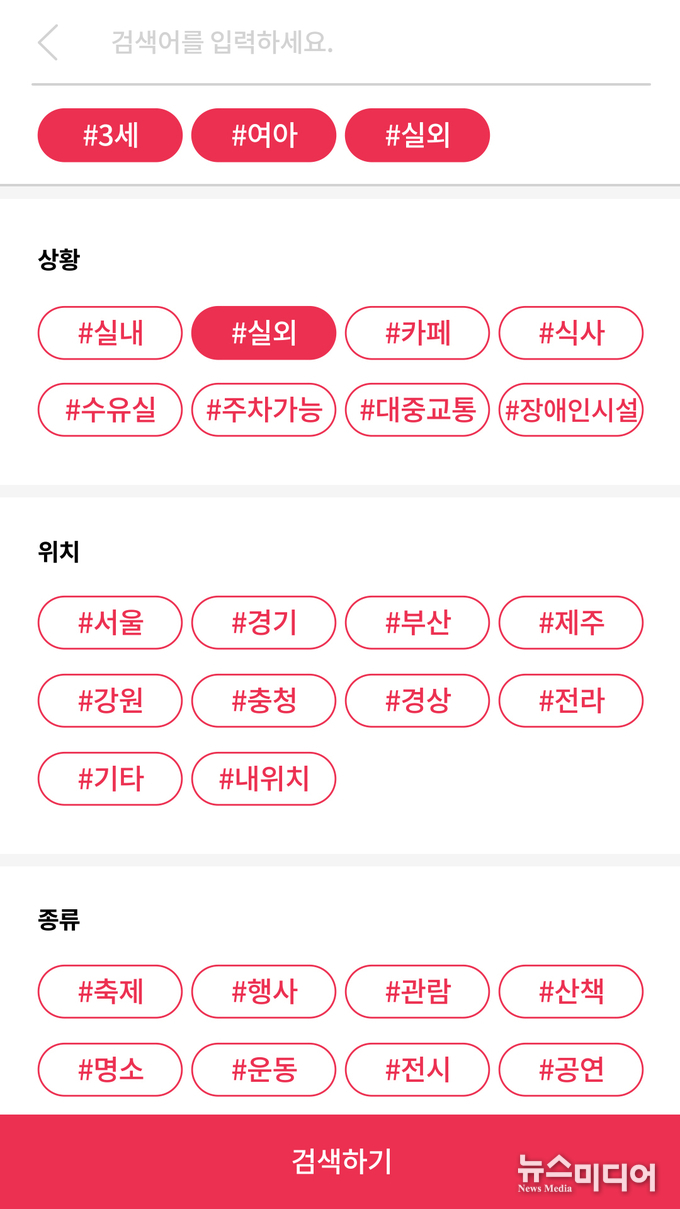This screenshot has width=680, height=1209.
Task: Remove the selected #3세 tag
Action: (x=110, y=135)
